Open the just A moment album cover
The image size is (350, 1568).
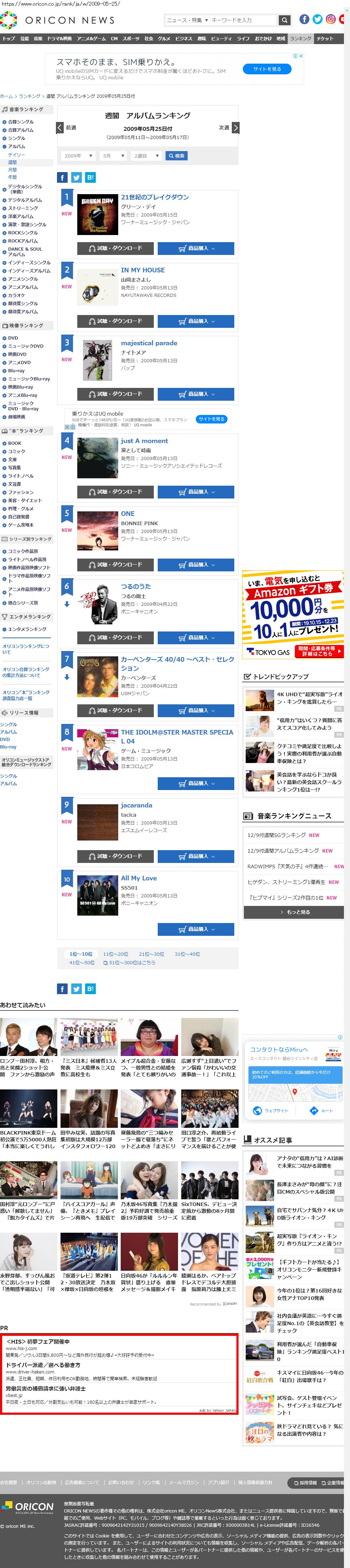pyautogui.click(x=98, y=458)
